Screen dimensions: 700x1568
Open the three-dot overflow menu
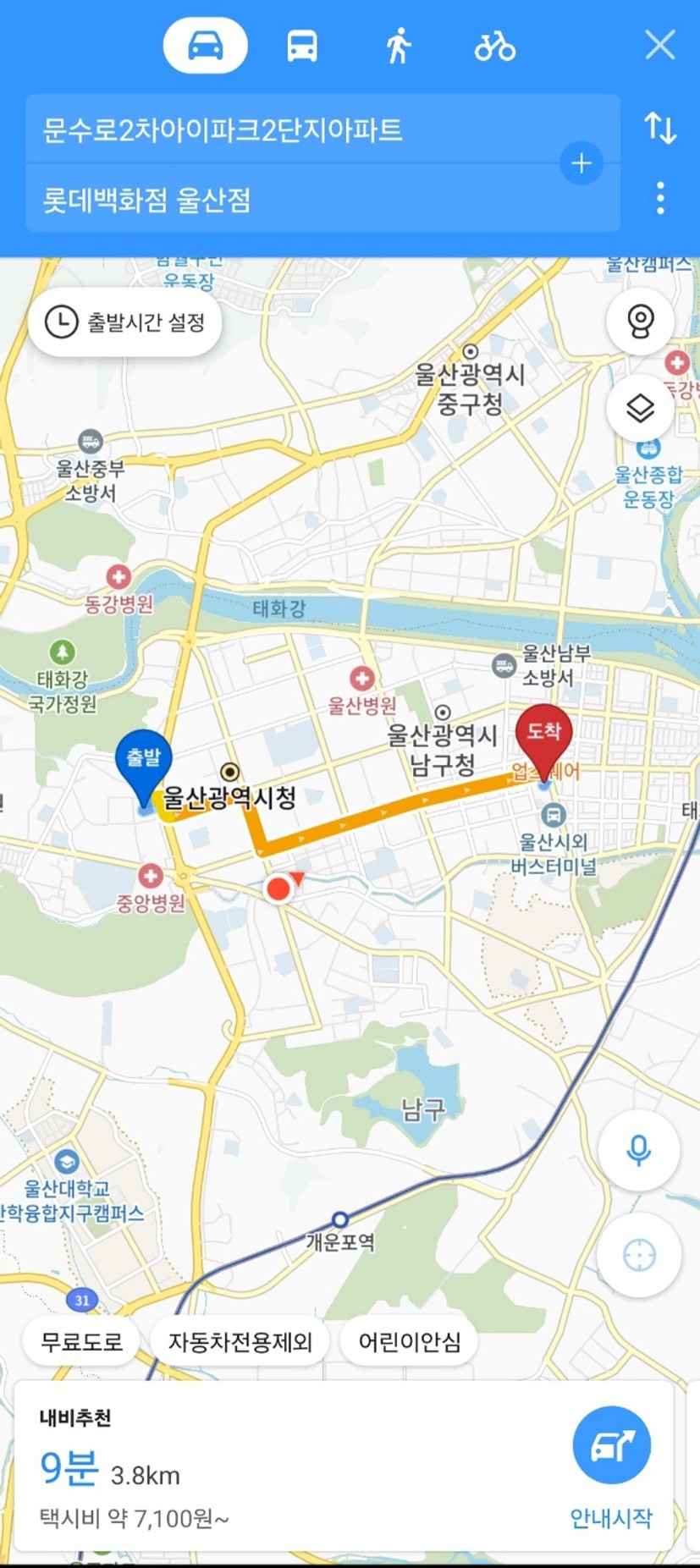tap(660, 198)
